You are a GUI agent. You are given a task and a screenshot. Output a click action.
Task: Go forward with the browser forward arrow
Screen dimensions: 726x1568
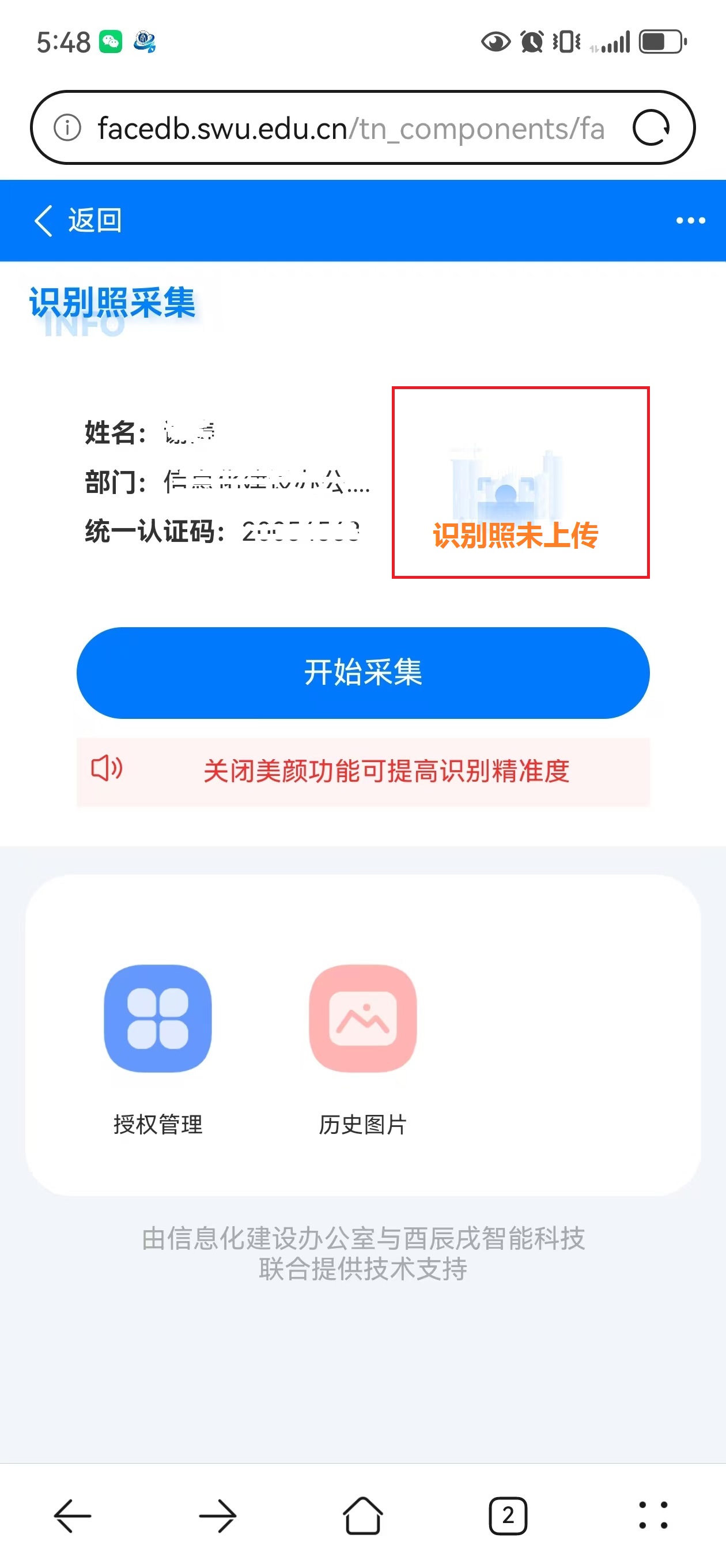tap(217, 1515)
